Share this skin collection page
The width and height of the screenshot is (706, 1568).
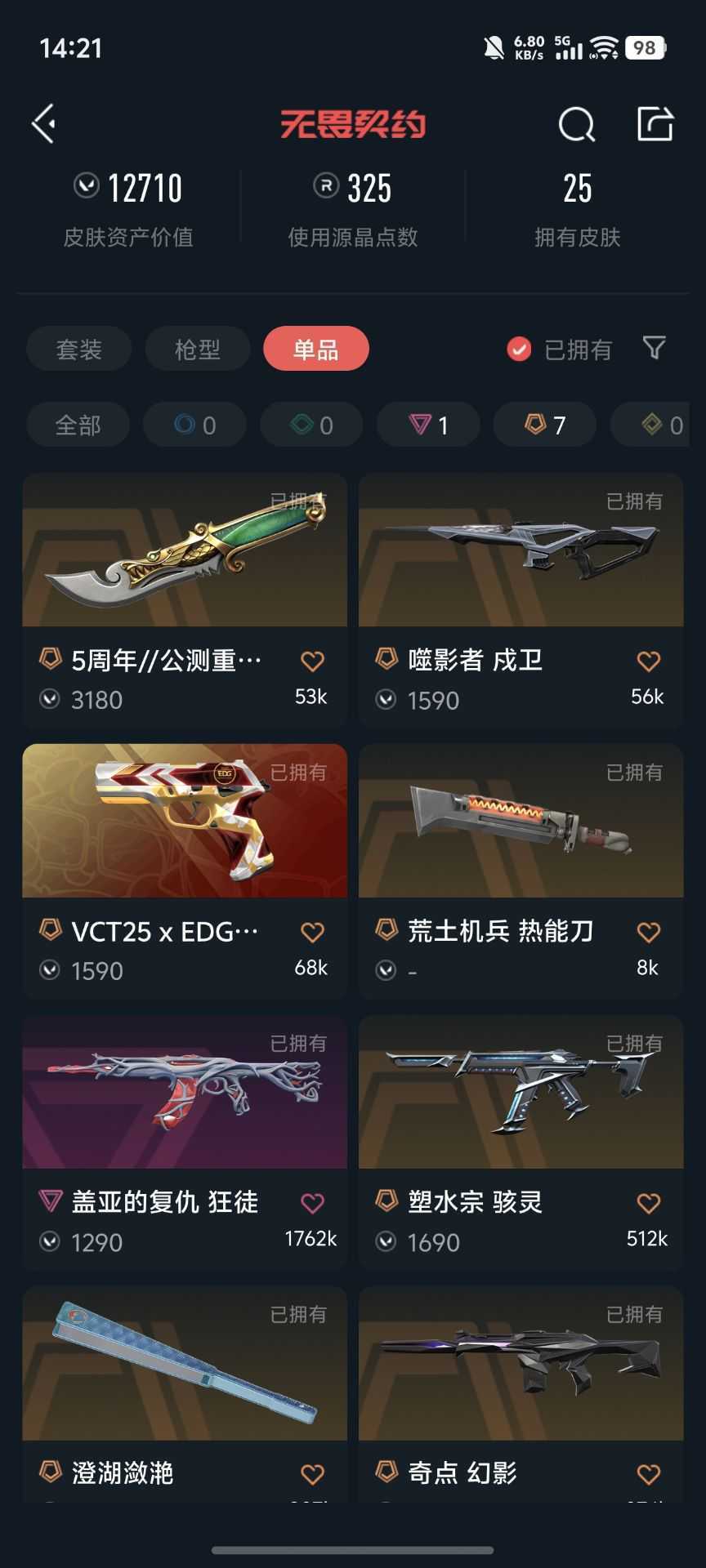pos(655,124)
